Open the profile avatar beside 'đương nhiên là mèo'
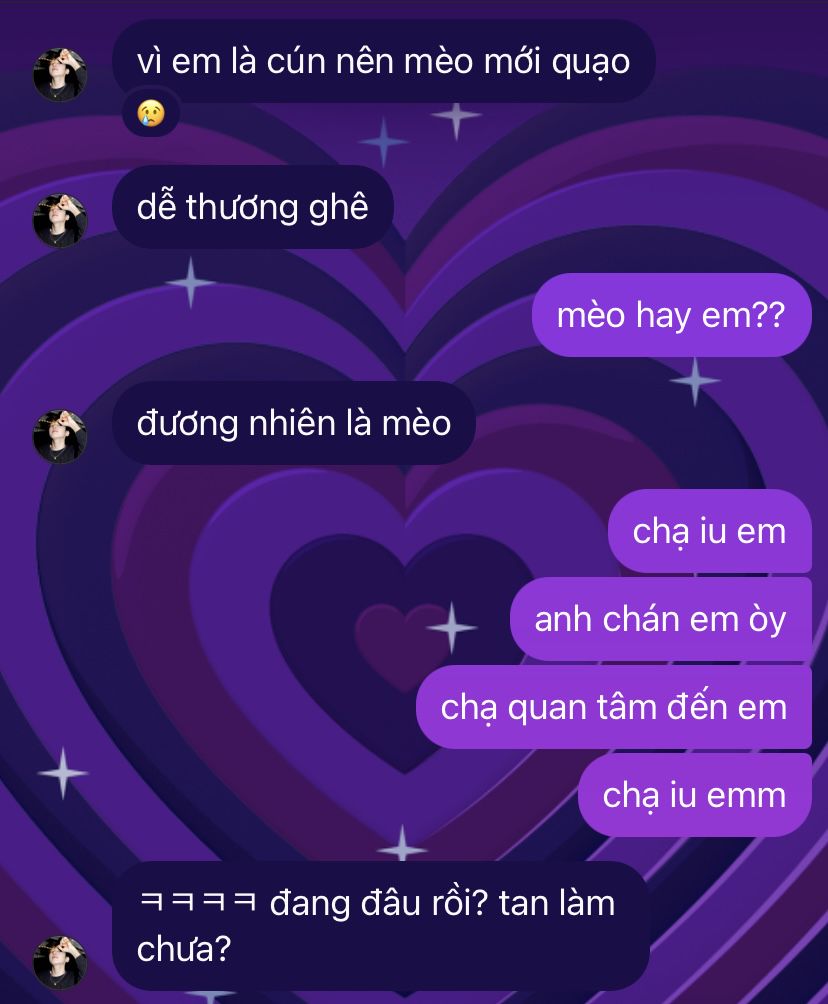Viewport: 828px width, 1004px height. coord(61,436)
